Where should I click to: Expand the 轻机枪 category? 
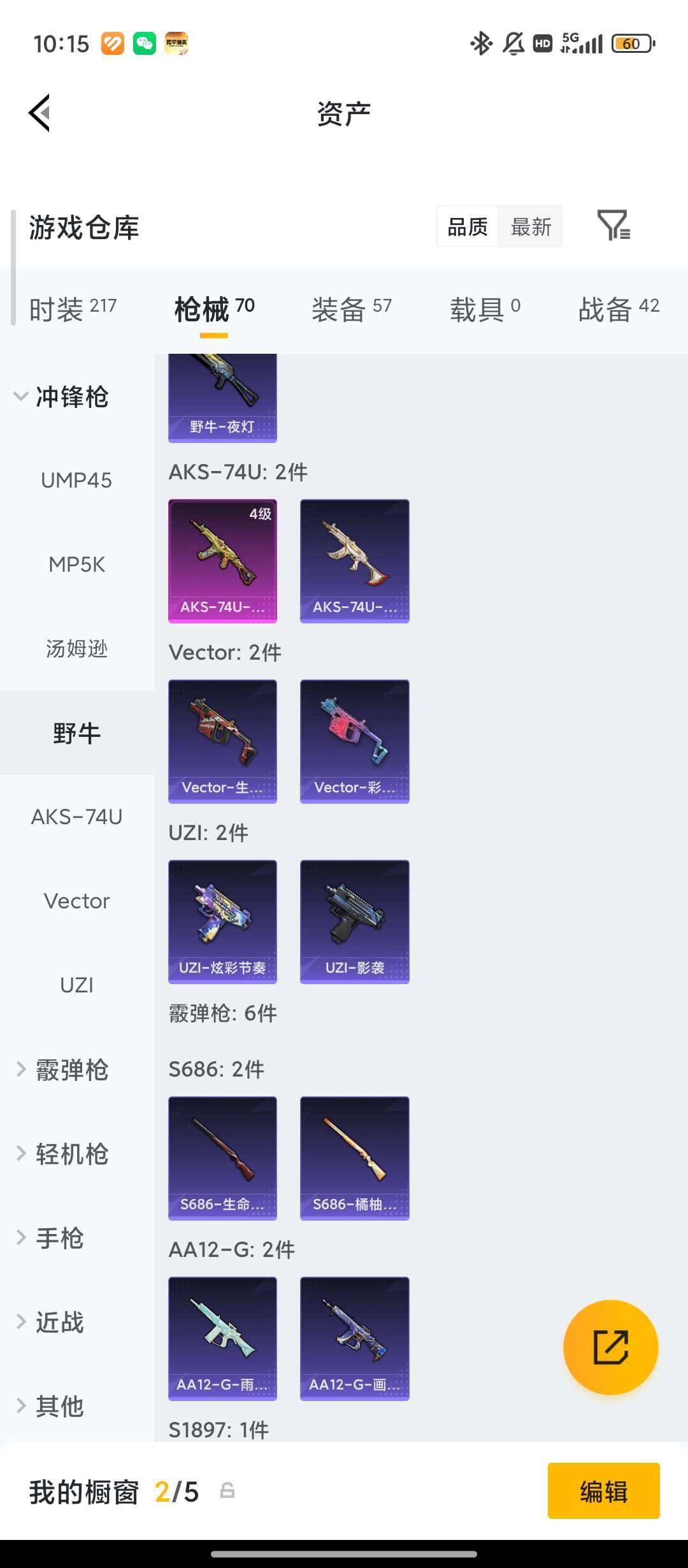point(62,1154)
